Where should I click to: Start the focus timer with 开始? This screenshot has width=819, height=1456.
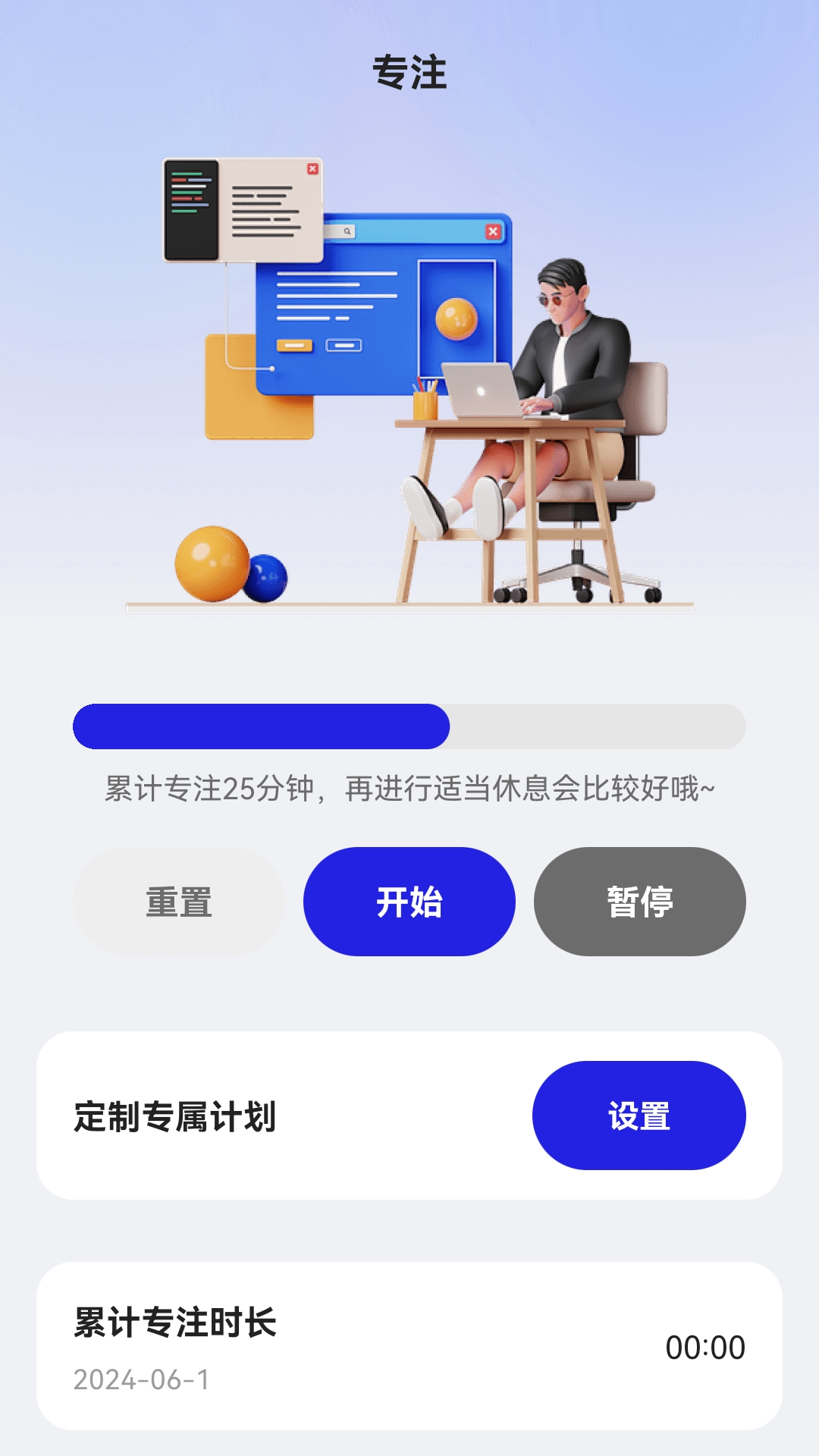click(x=409, y=902)
